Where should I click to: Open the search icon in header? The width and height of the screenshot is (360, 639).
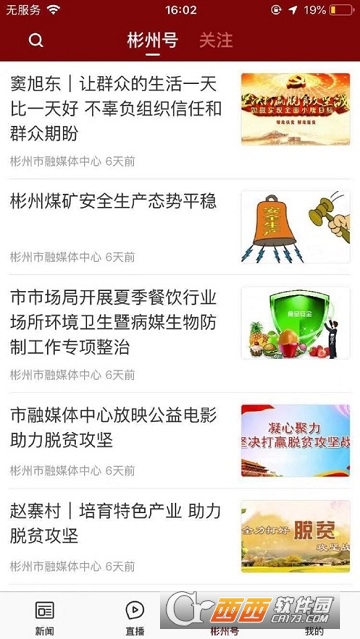coord(36,40)
